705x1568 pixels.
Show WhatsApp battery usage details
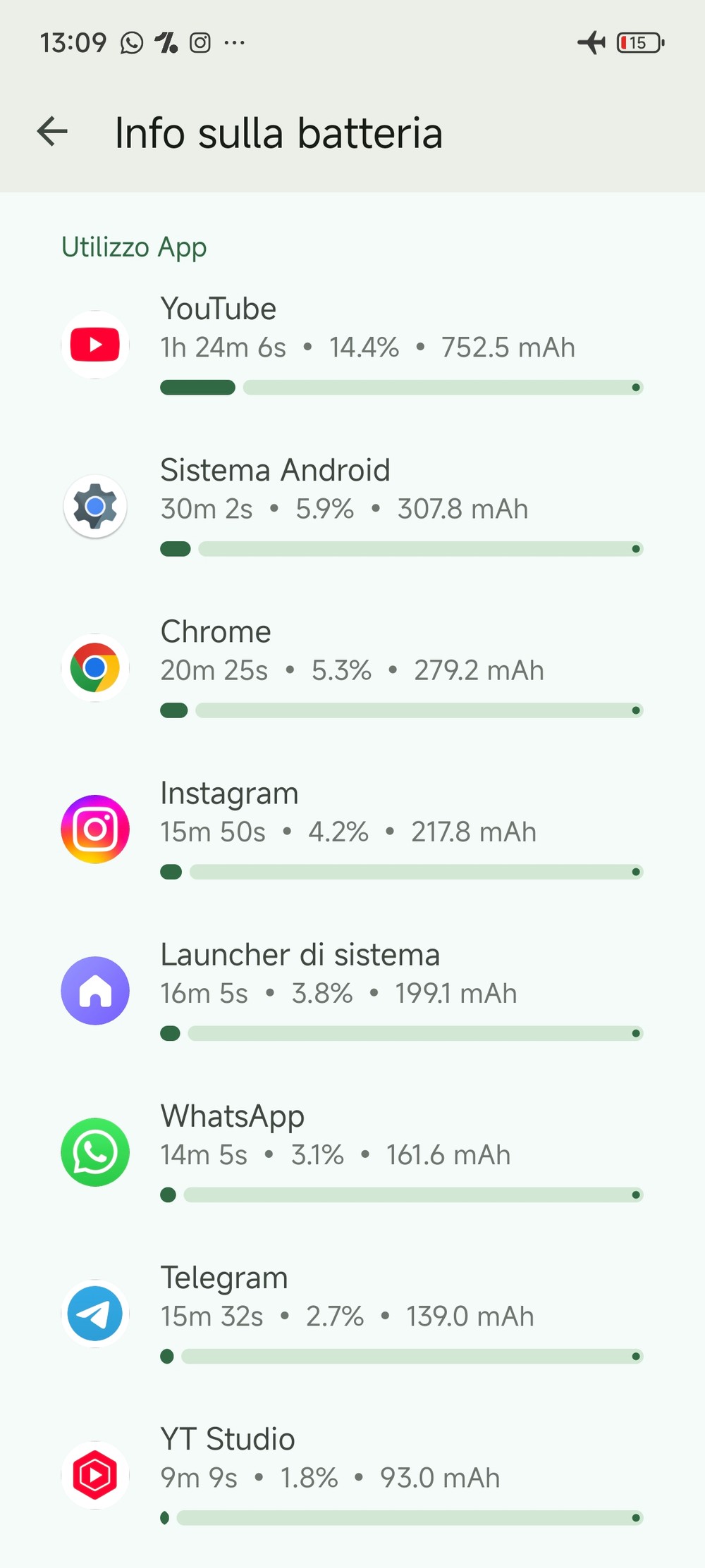[x=352, y=1153]
